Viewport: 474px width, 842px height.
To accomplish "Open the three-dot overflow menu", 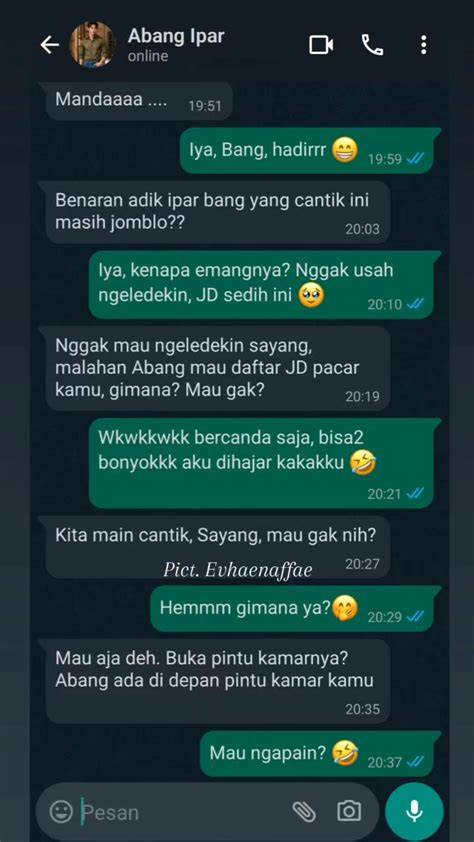I will point(424,45).
